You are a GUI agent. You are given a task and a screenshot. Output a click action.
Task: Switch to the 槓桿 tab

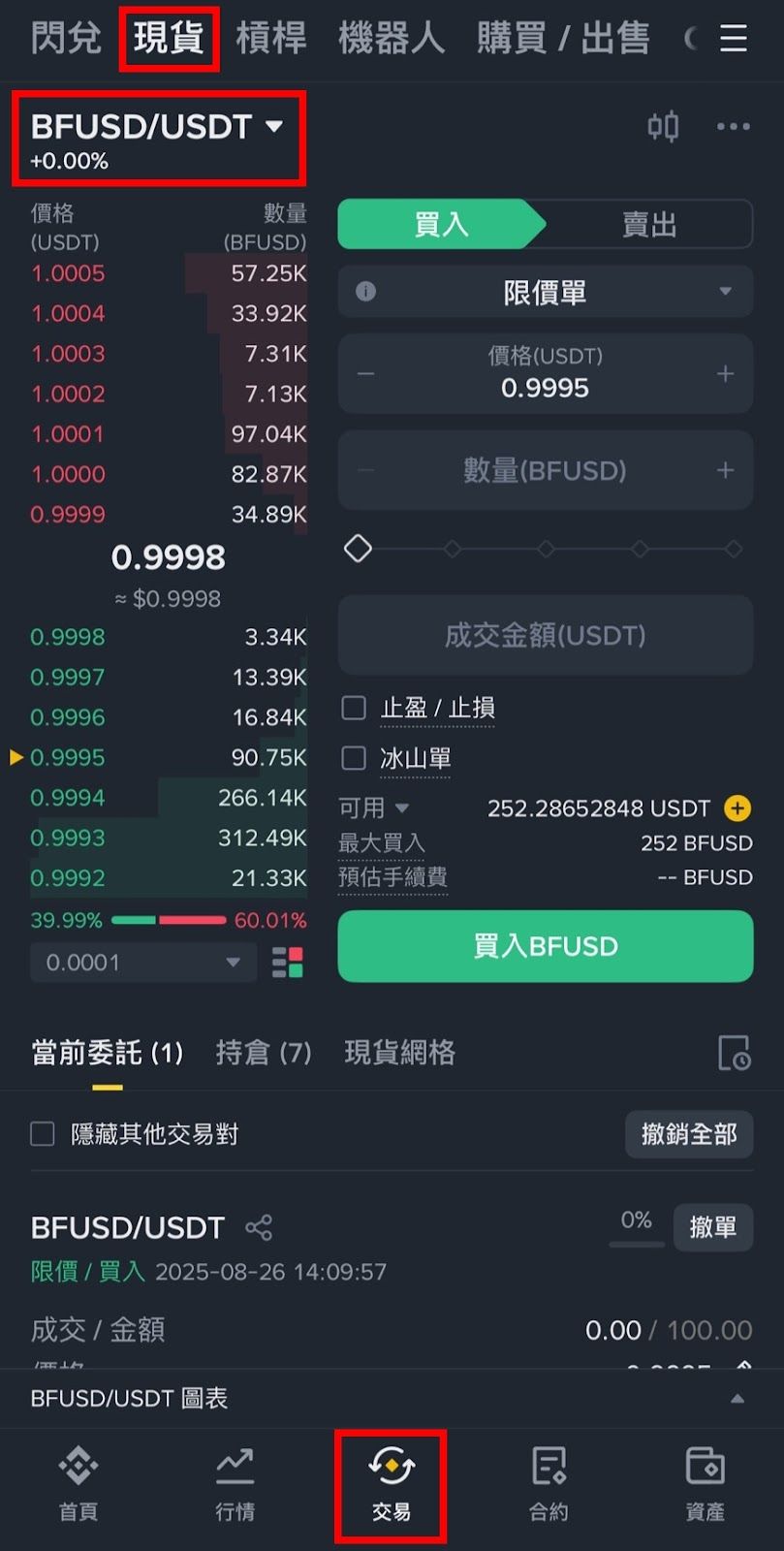point(271,39)
